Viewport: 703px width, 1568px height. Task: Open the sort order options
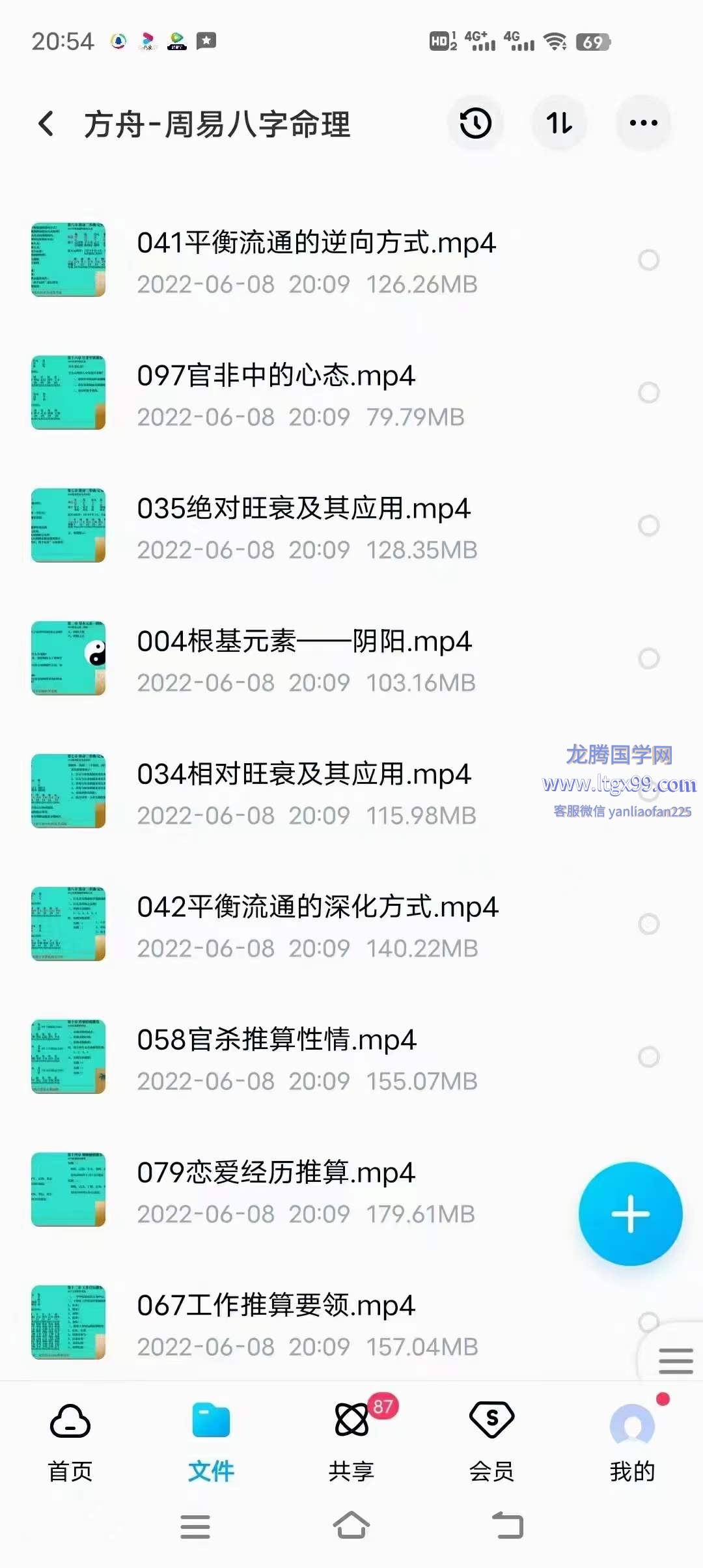[559, 123]
